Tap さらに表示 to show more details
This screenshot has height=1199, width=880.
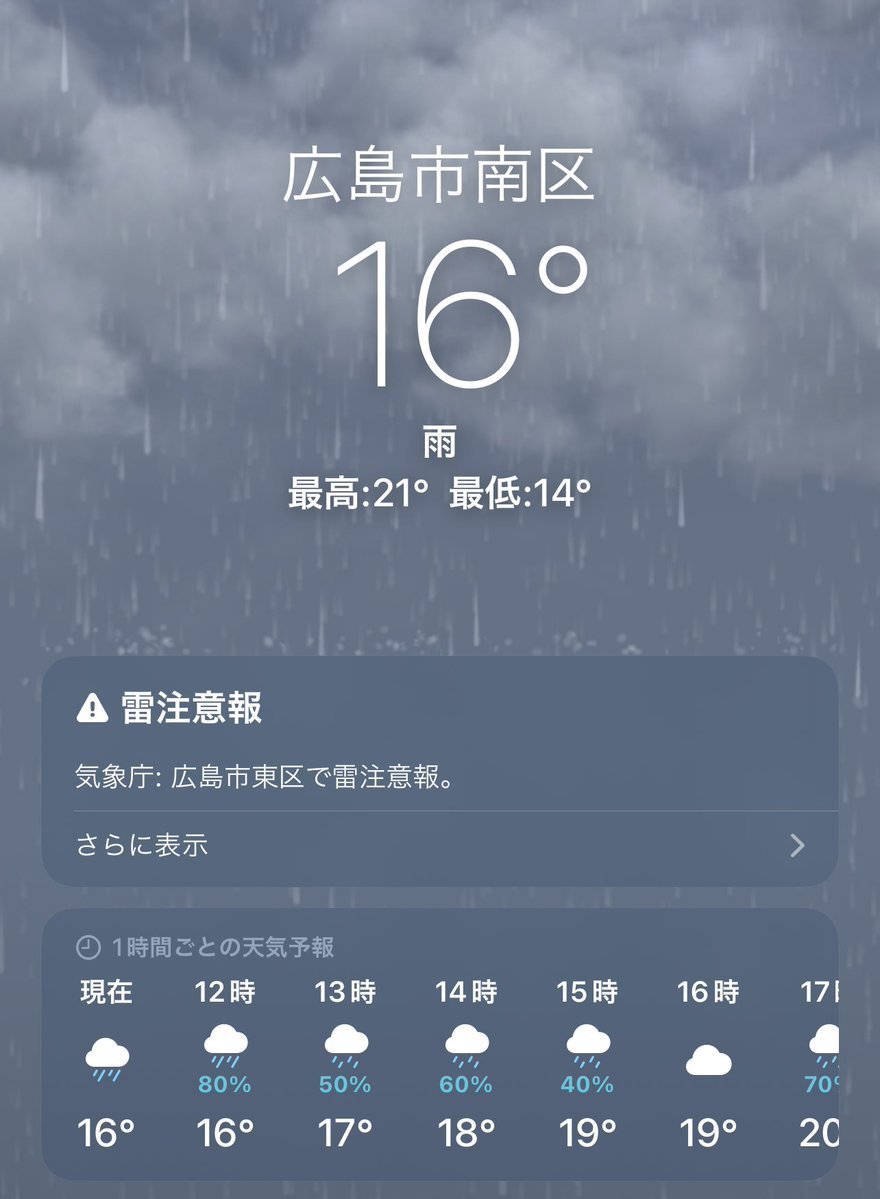[x=440, y=846]
